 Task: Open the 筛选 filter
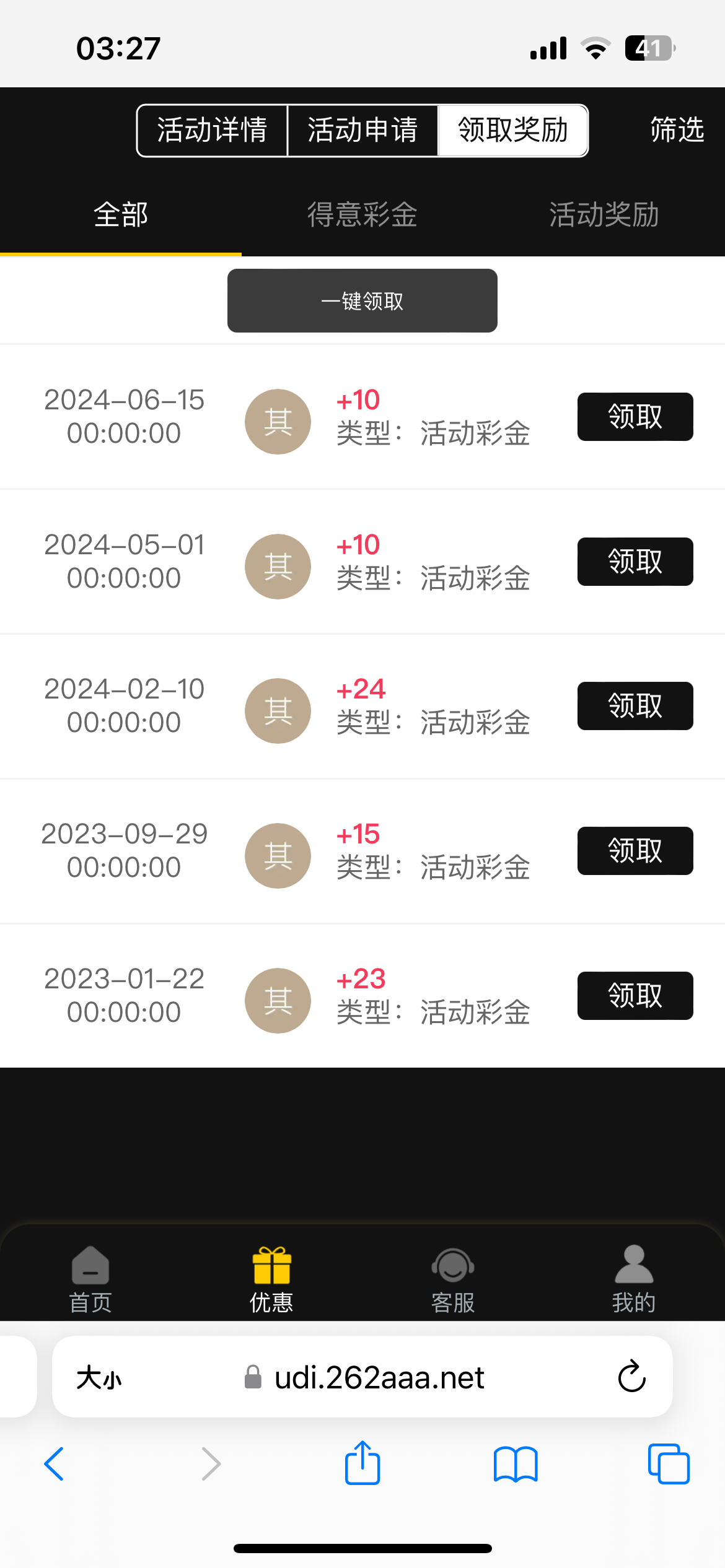click(677, 130)
